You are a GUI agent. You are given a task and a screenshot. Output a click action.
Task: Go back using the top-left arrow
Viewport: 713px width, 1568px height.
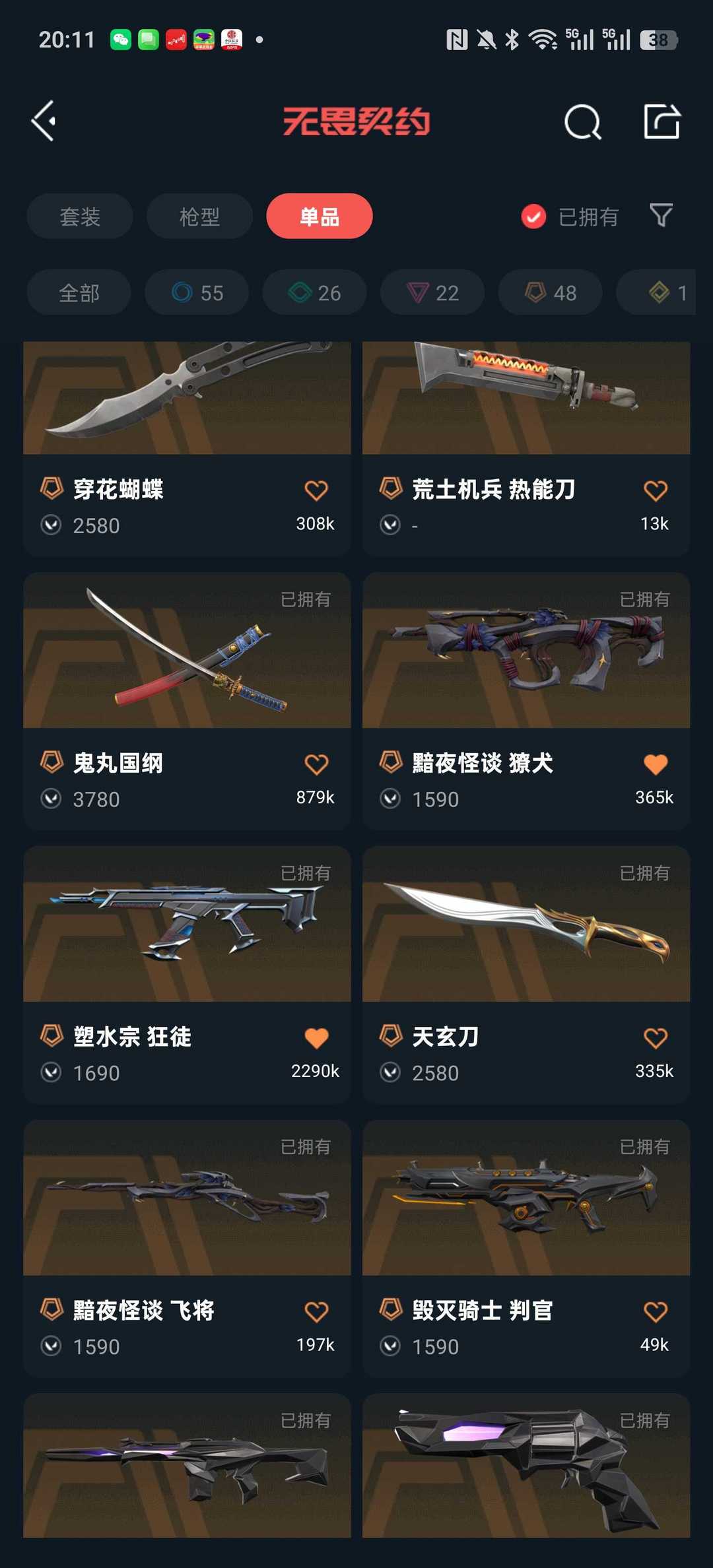click(x=44, y=121)
